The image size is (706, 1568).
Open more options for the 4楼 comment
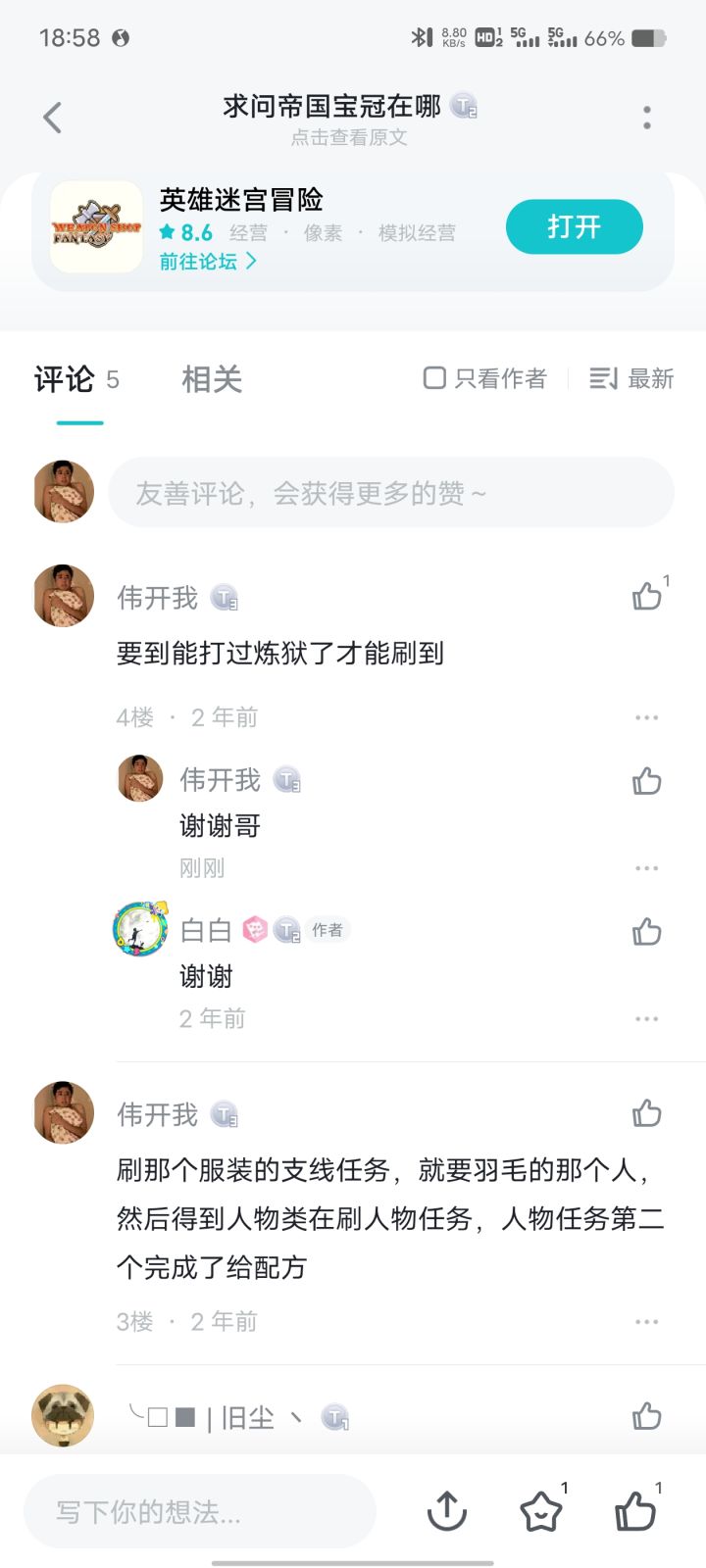[647, 717]
